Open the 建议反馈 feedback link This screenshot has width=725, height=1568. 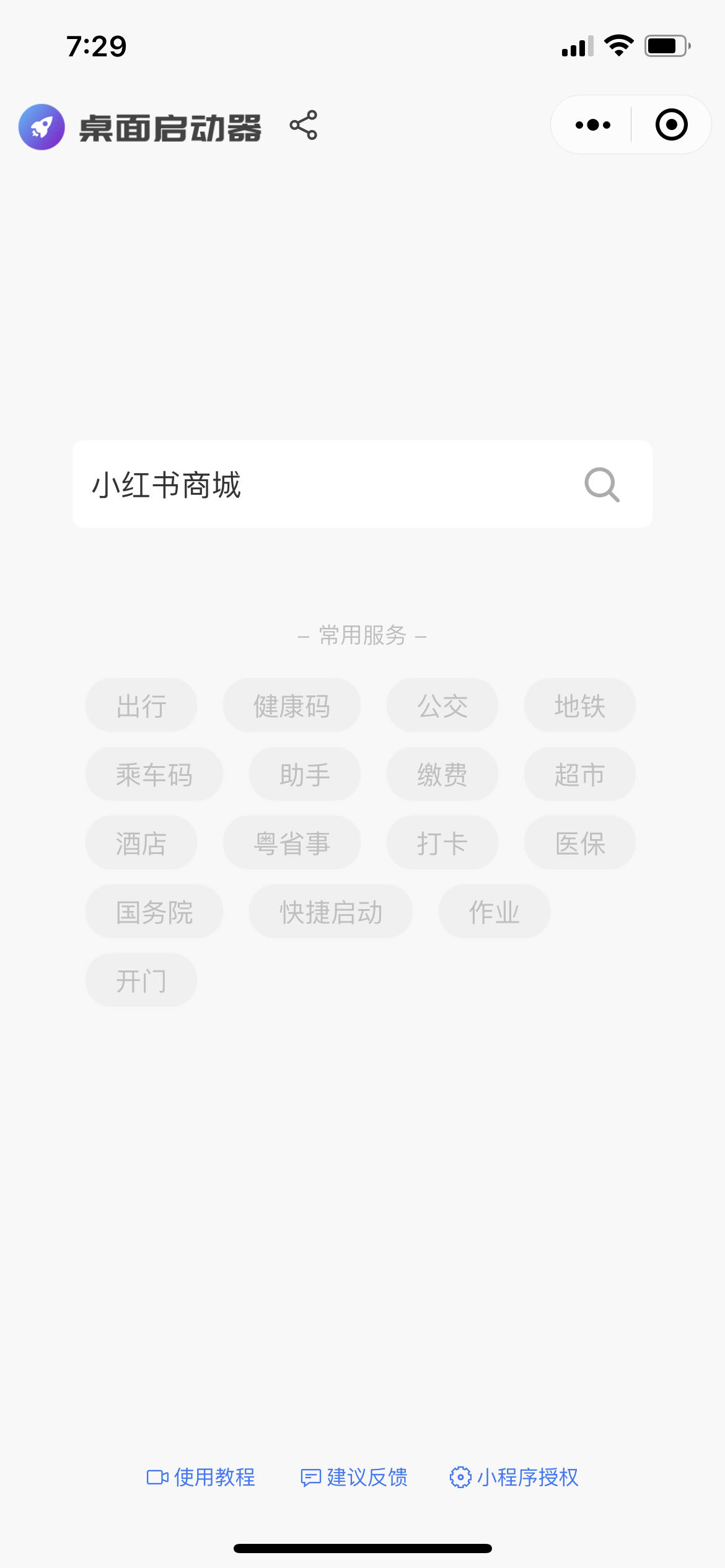pyautogui.click(x=354, y=1477)
